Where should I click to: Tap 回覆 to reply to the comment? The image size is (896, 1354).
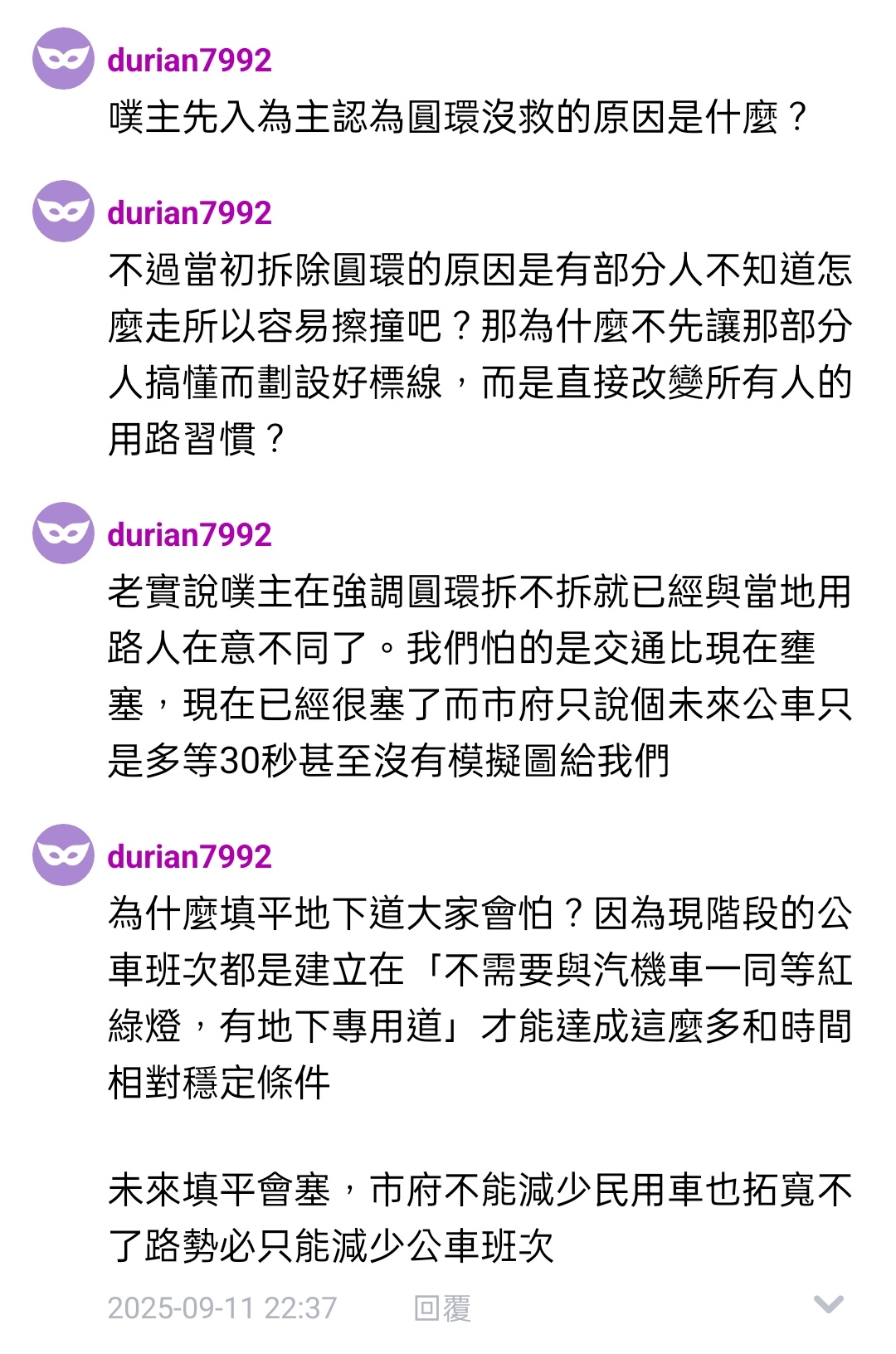click(442, 1308)
